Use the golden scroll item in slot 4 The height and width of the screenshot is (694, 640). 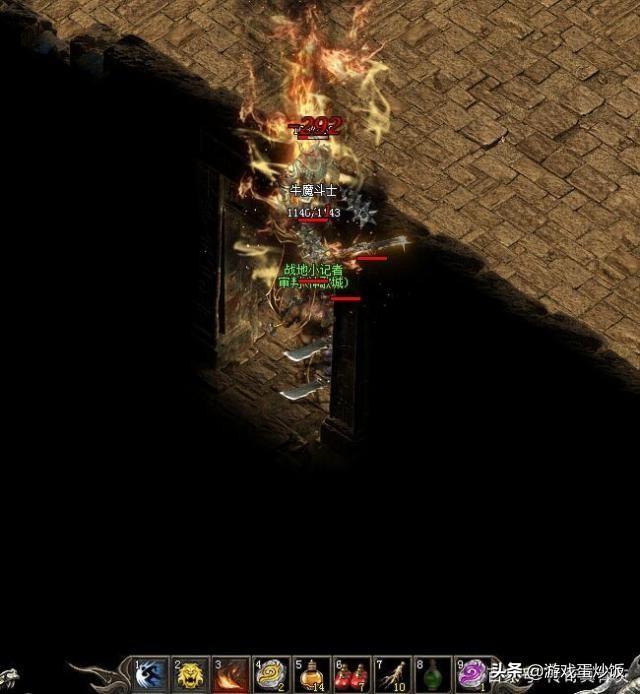tap(271, 675)
